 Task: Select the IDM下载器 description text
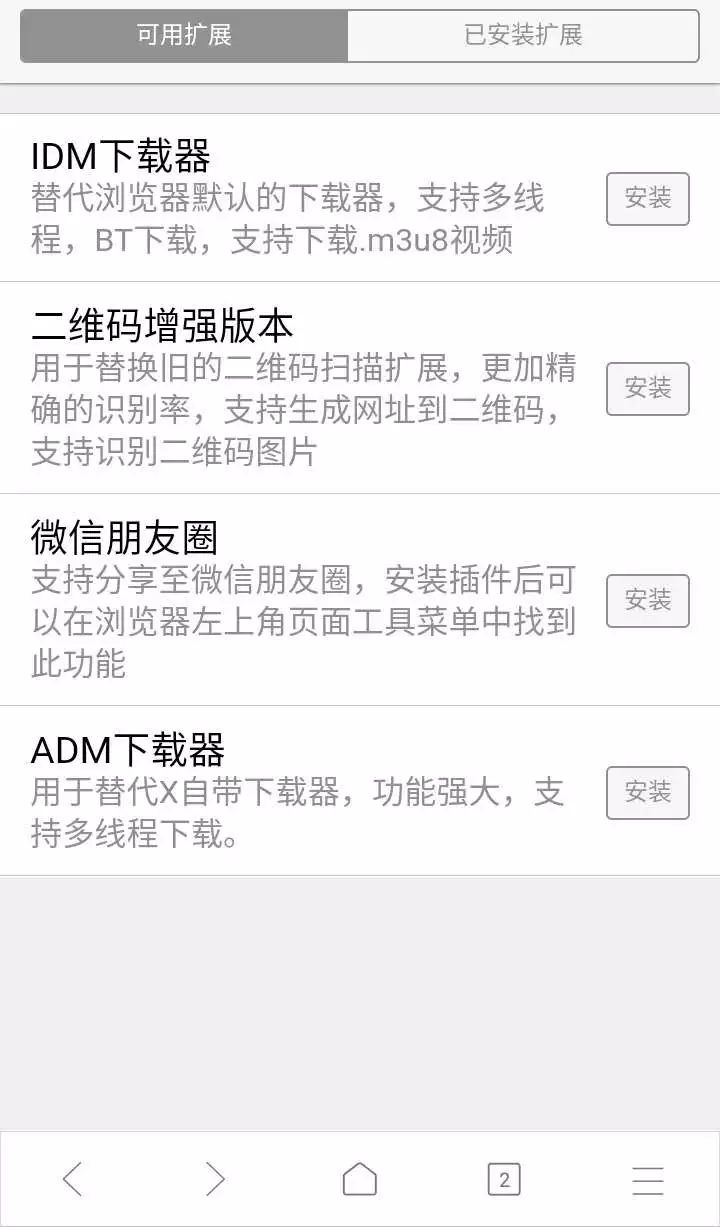pyautogui.click(x=287, y=221)
